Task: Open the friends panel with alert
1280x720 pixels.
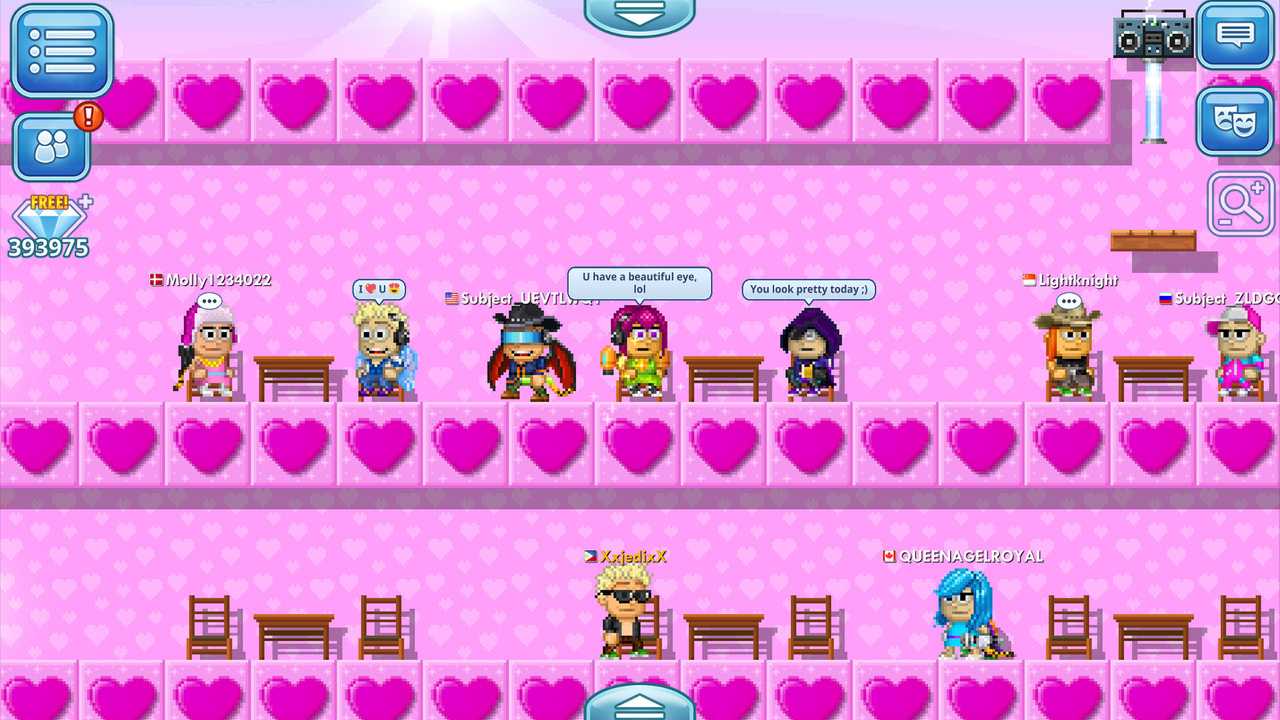Action: click(x=52, y=147)
